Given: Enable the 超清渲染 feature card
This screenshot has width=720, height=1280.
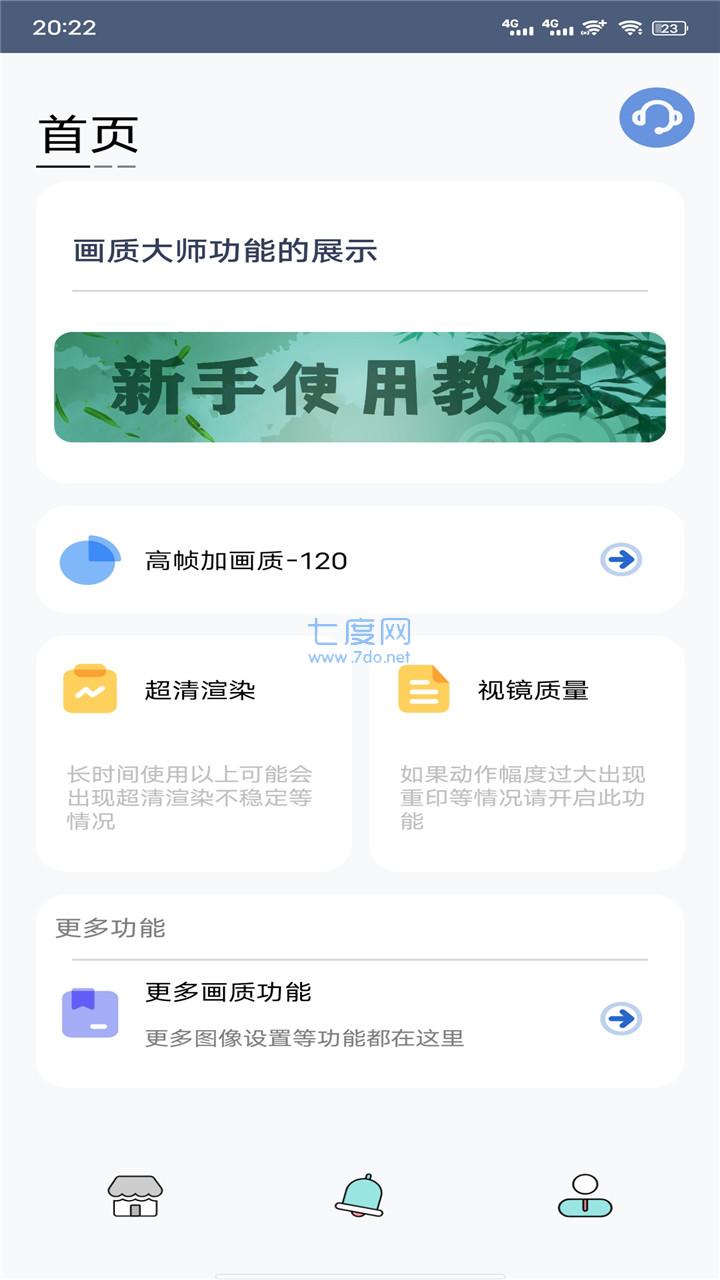Looking at the screenshot, I should point(193,750).
